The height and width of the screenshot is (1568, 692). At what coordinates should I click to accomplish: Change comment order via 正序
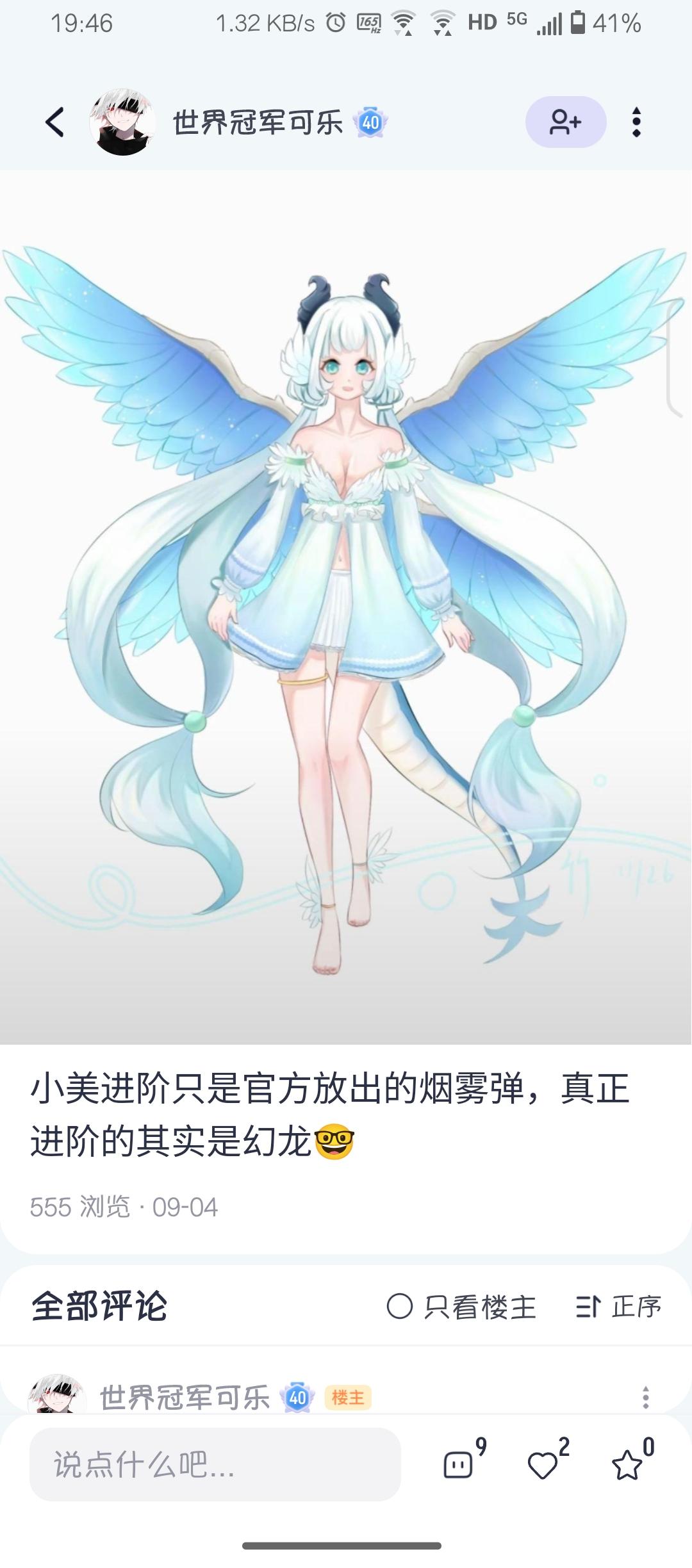click(618, 1307)
